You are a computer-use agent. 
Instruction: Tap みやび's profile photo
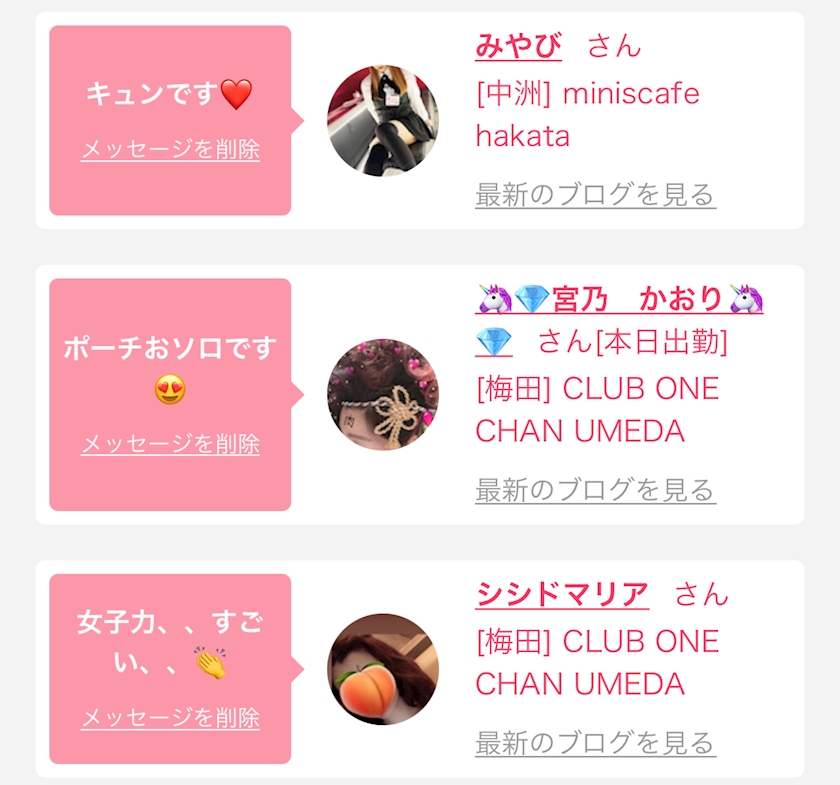tap(382, 121)
